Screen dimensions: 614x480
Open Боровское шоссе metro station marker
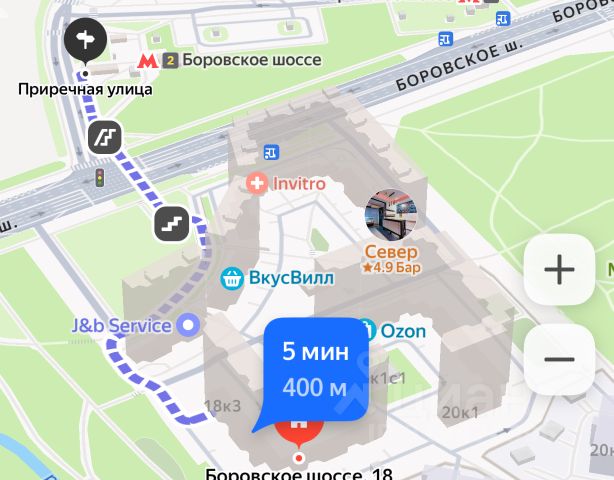(147, 61)
